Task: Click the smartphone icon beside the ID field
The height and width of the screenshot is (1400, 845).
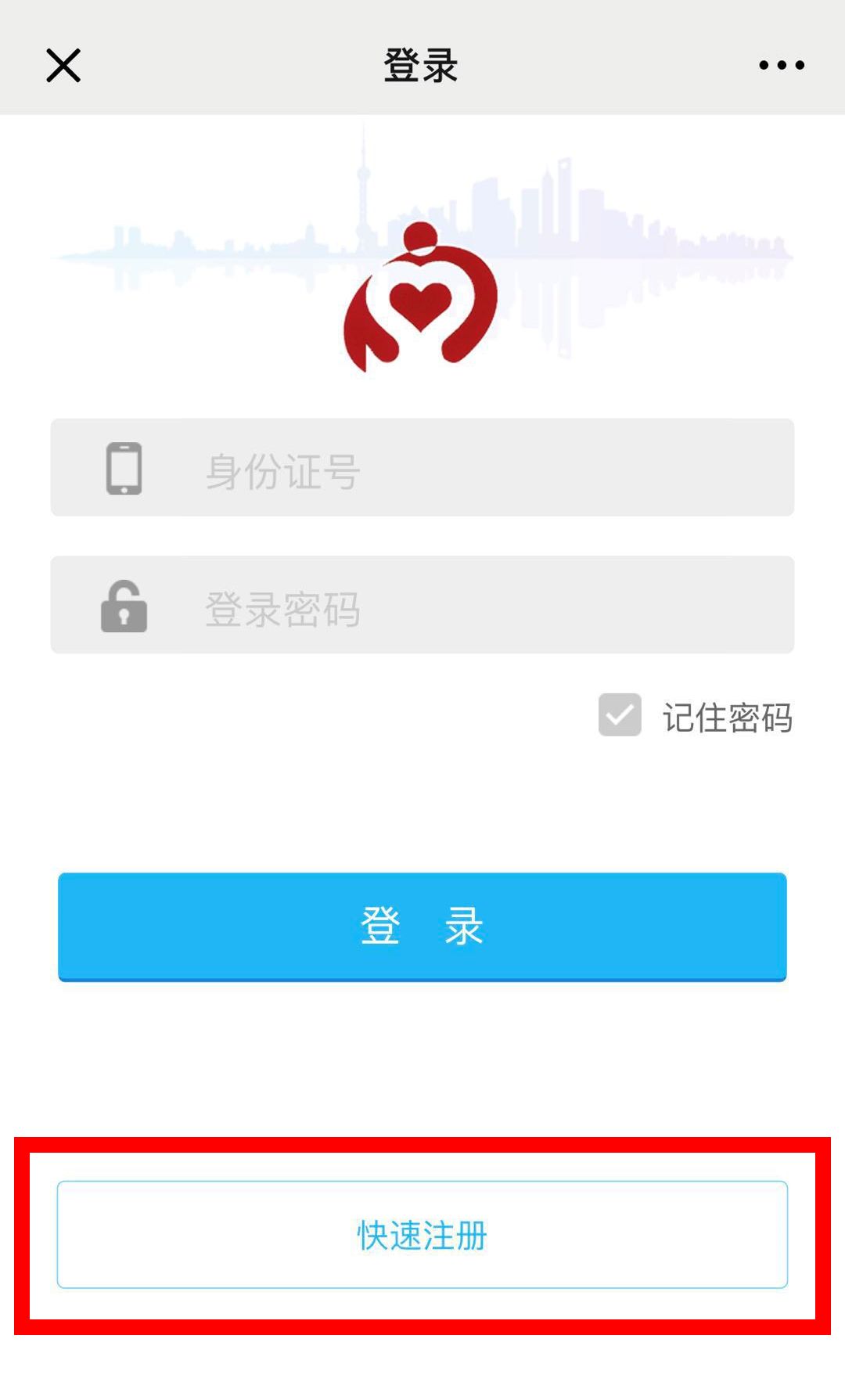Action: point(125,468)
